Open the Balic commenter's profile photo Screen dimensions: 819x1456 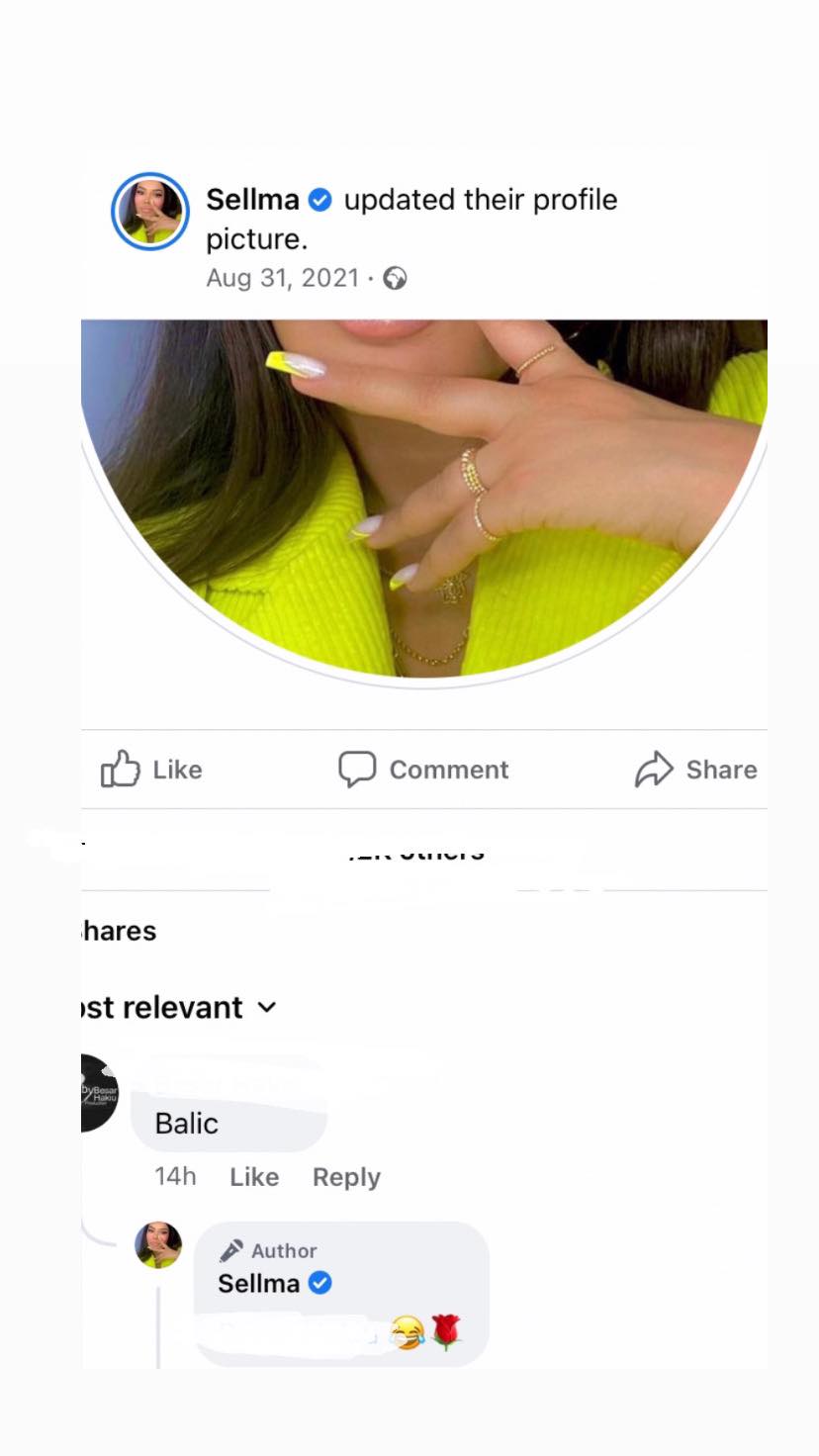[99, 1093]
